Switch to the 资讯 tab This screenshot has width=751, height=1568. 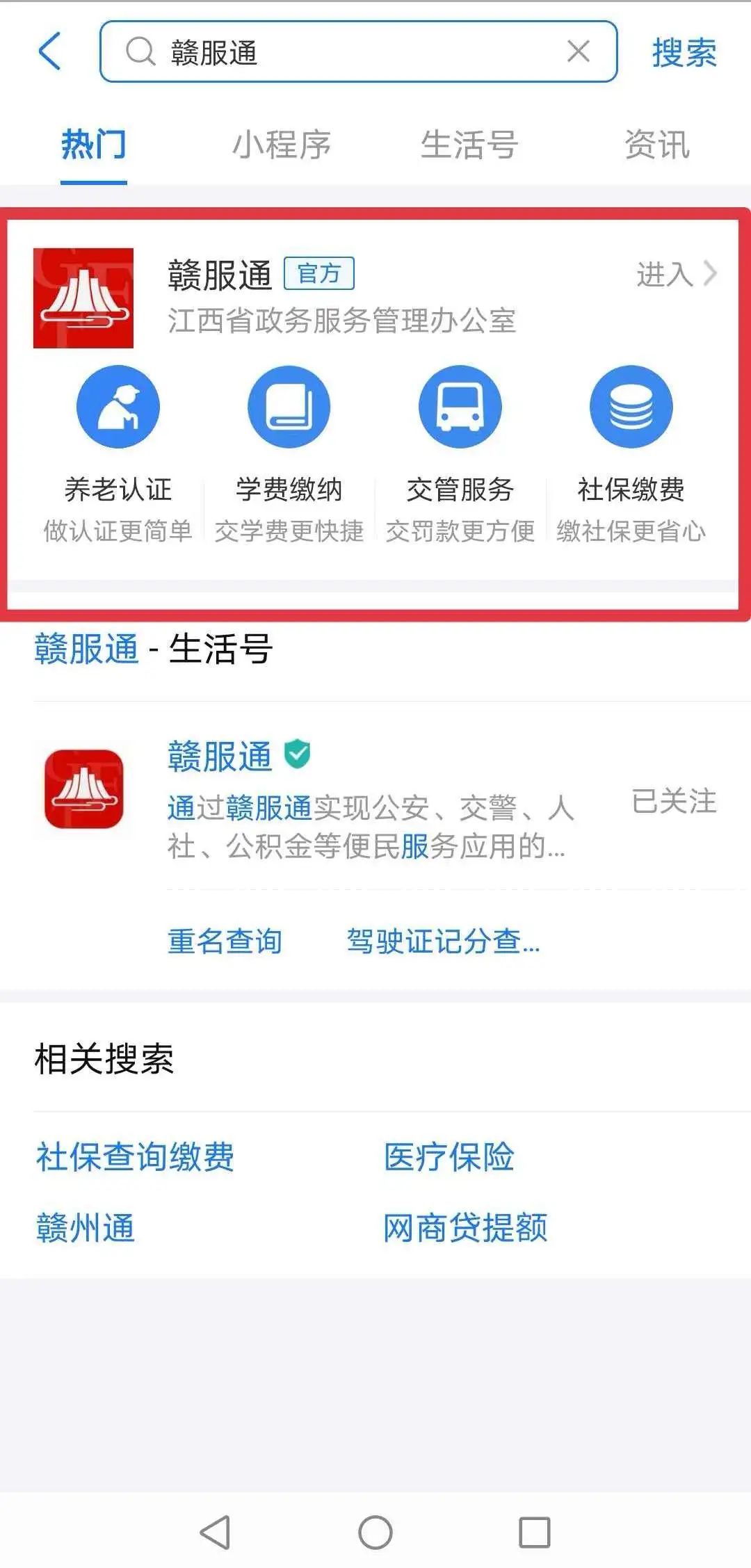click(x=656, y=145)
